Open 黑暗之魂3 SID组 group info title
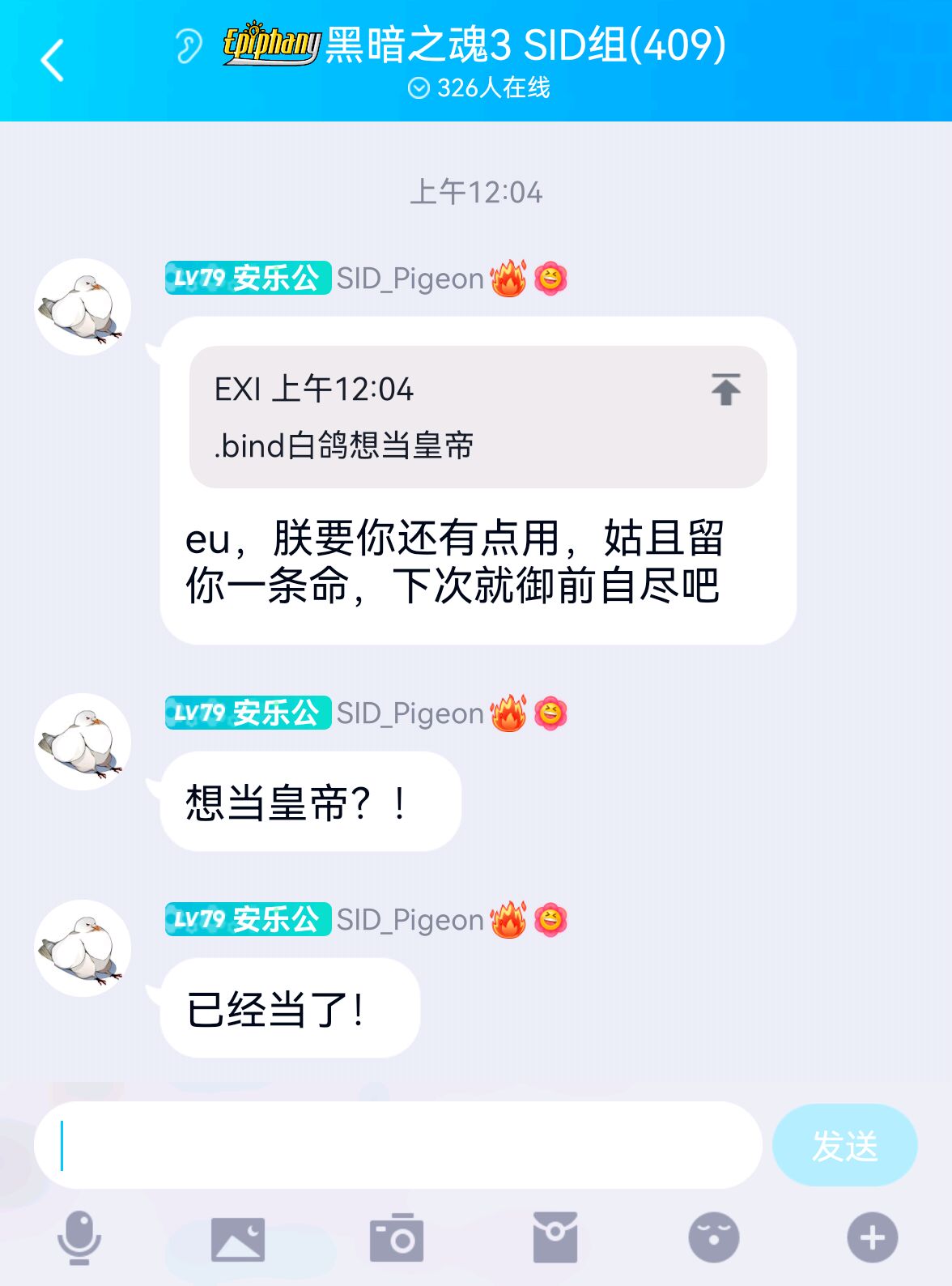The height and width of the screenshot is (1286, 952). 525,45
